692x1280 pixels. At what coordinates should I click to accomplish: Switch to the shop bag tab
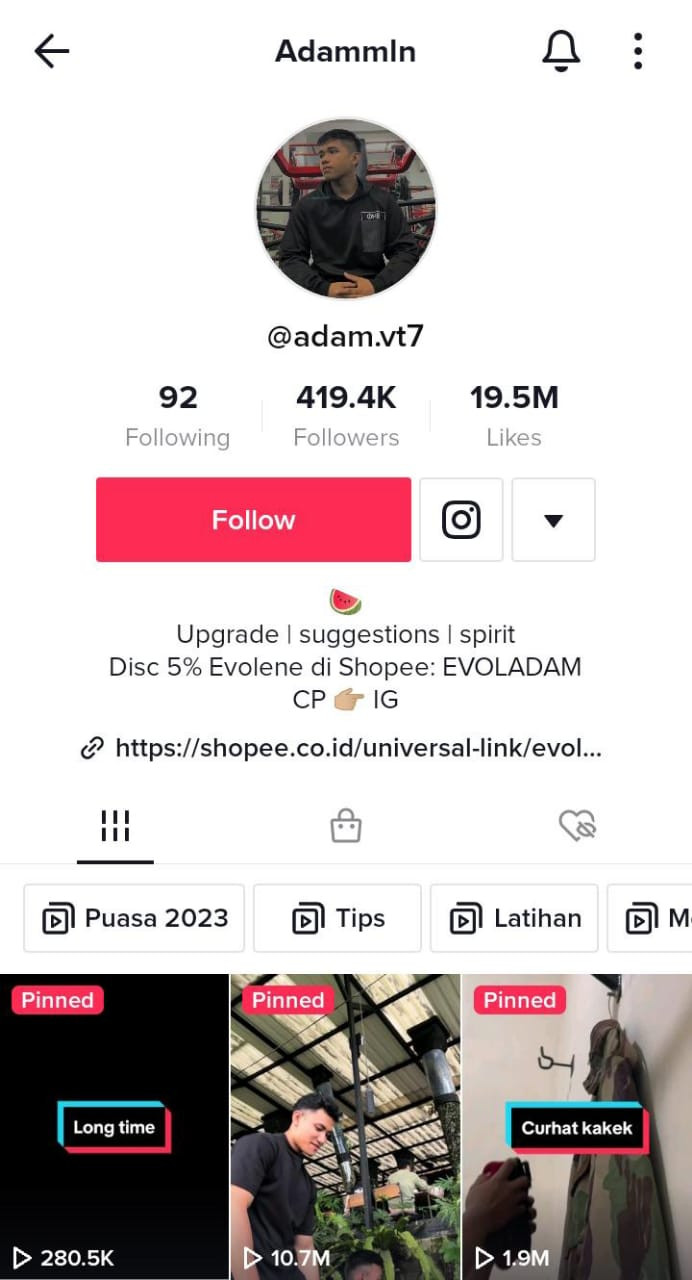click(346, 826)
